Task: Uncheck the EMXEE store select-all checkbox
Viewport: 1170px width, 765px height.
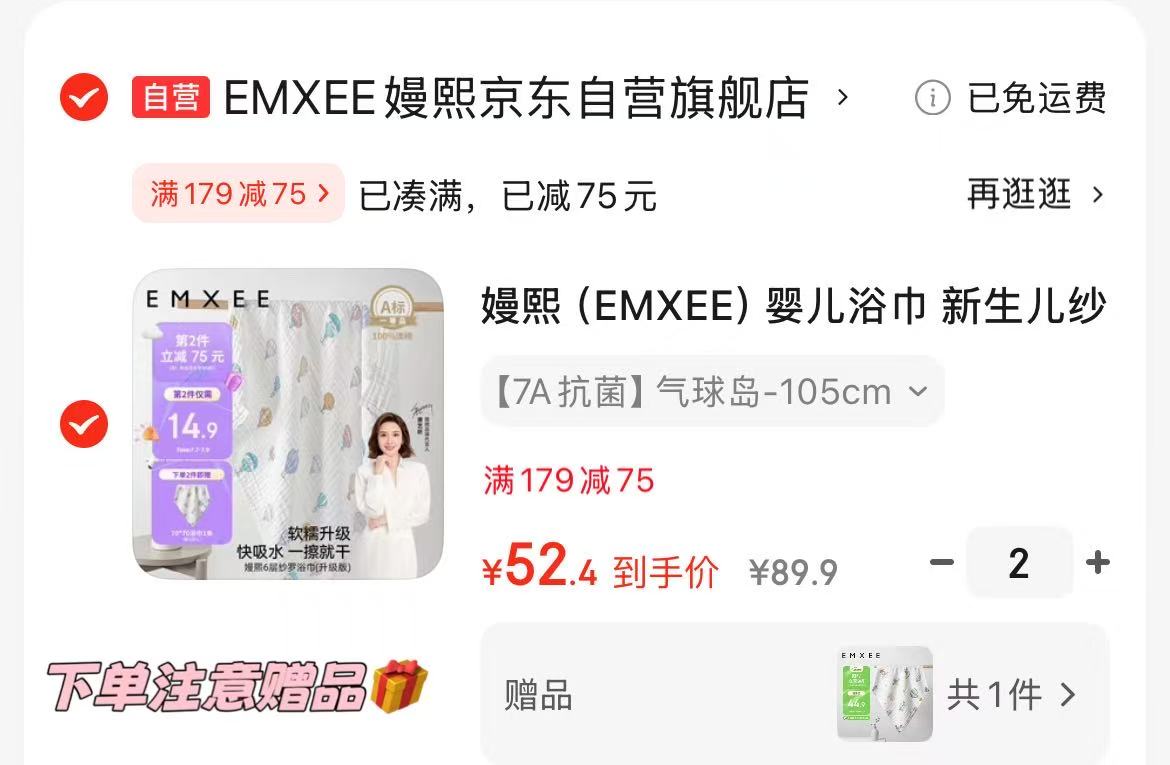Action: [x=84, y=98]
